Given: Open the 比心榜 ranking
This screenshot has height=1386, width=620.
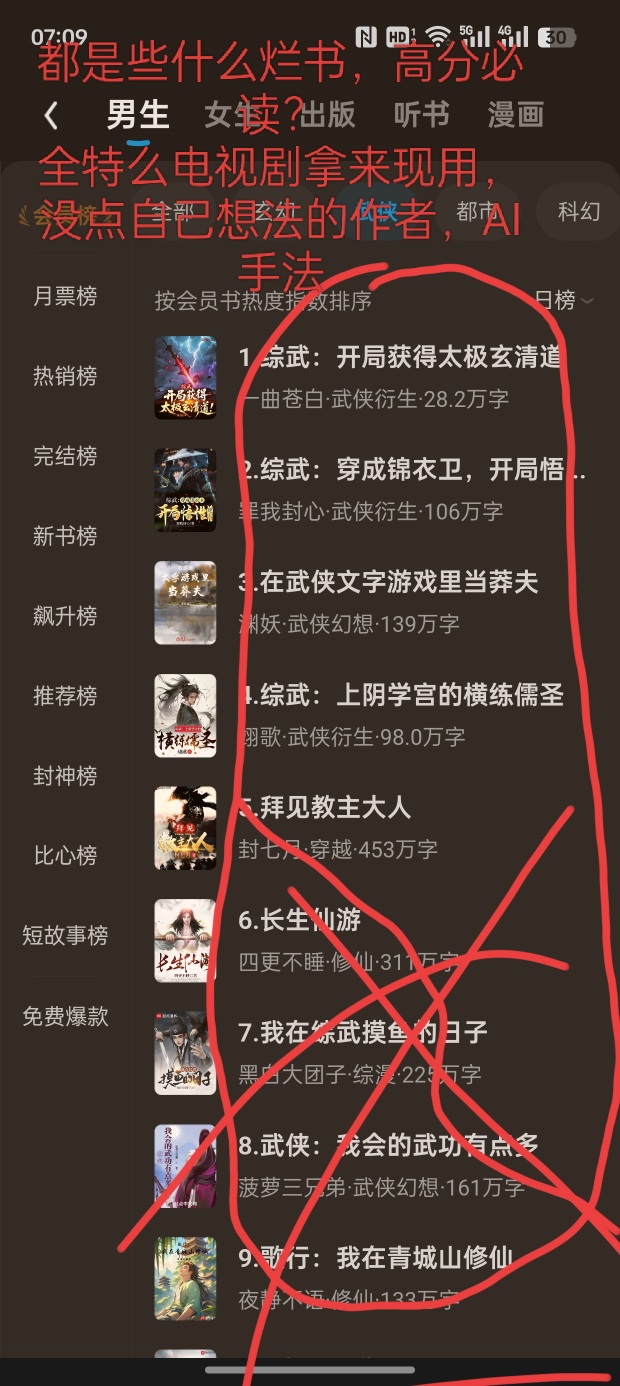Looking at the screenshot, I should tap(65, 856).
